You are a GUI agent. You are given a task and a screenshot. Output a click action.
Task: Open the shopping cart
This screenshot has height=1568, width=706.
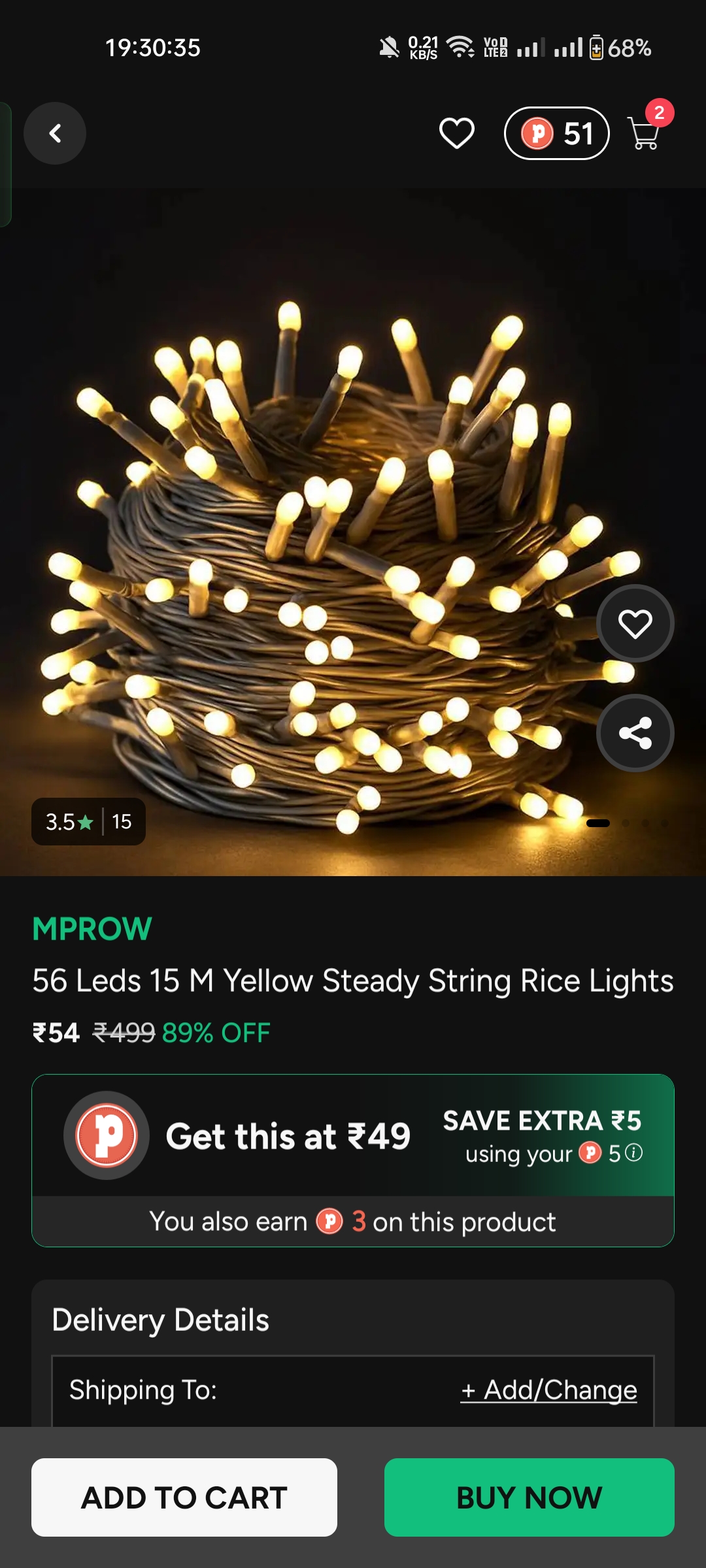tap(644, 133)
